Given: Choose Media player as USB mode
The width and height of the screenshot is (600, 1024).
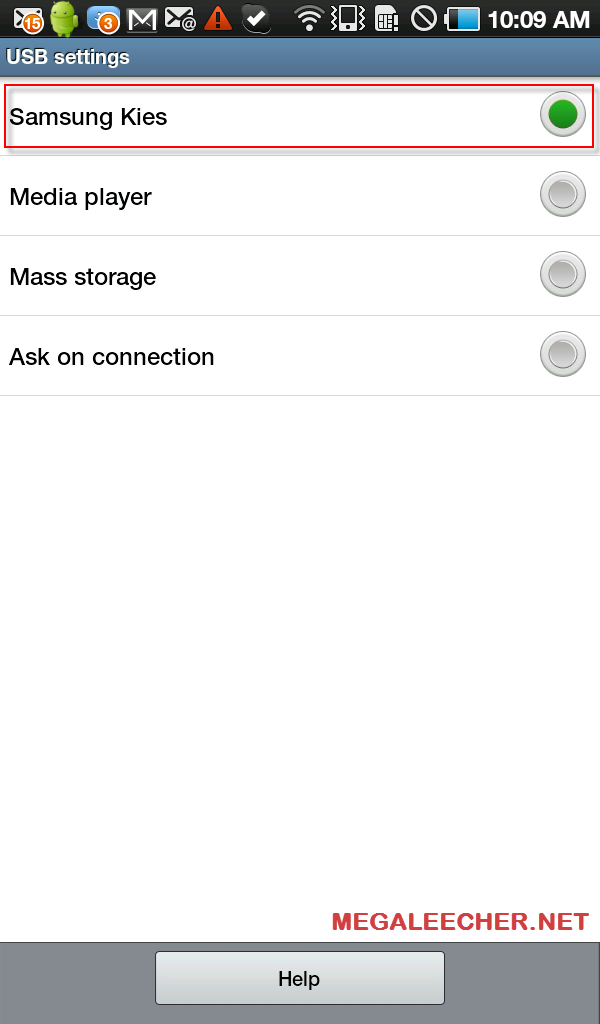Looking at the screenshot, I should tap(300, 195).
